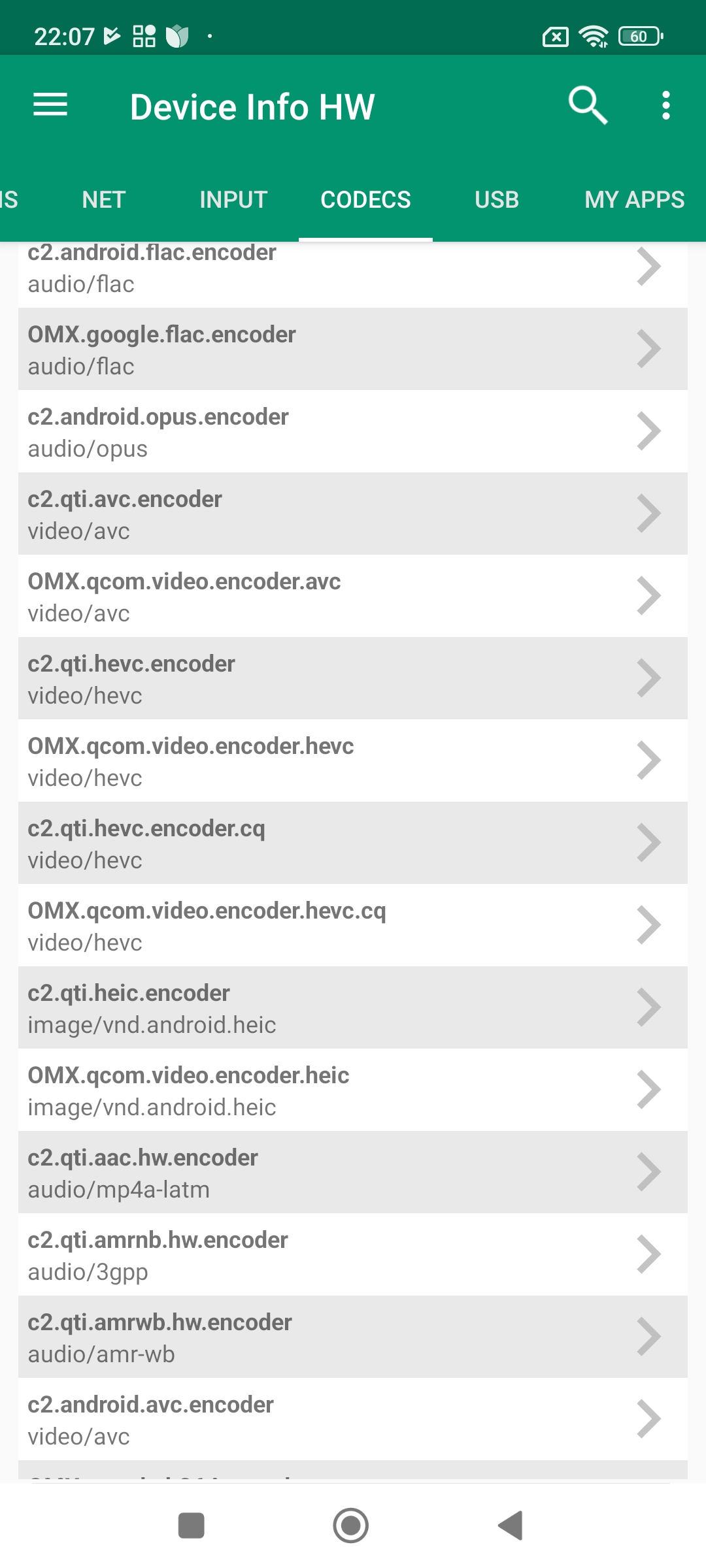Open the three-dot overflow menu

(x=665, y=105)
